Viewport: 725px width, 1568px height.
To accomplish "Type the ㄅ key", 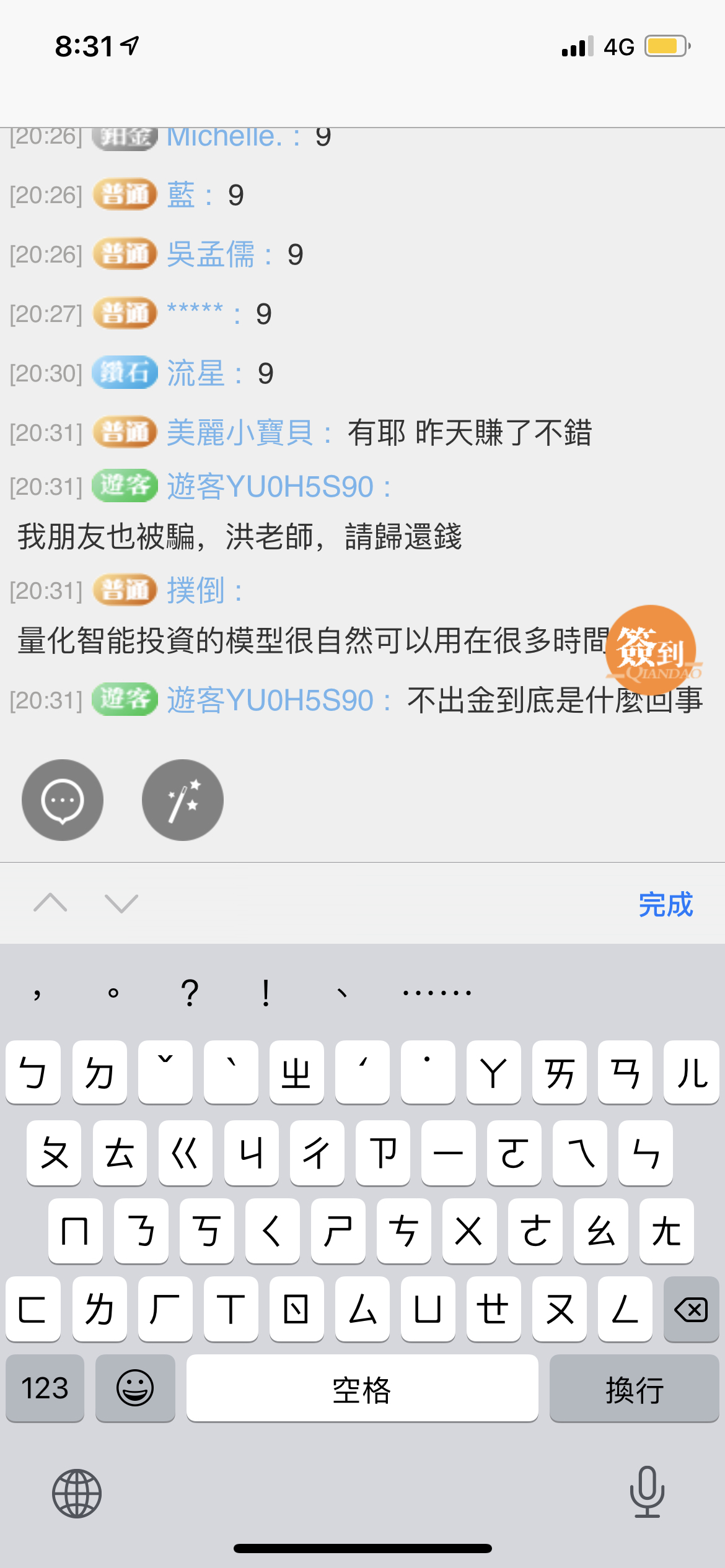I will coord(33,1073).
